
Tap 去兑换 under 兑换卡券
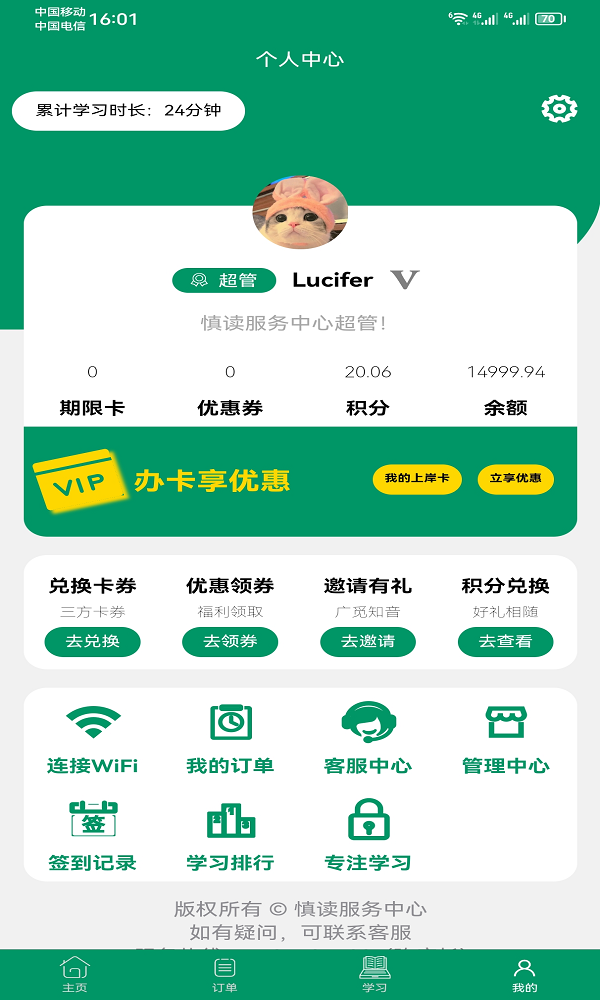[x=92, y=642]
